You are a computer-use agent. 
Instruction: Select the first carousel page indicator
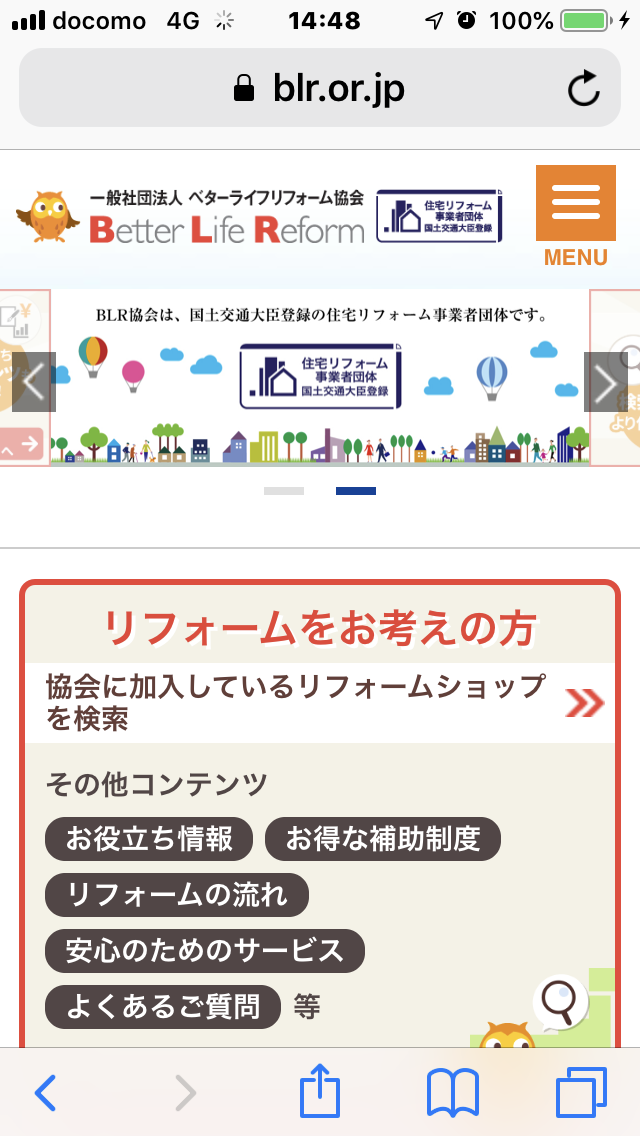point(283,491)
